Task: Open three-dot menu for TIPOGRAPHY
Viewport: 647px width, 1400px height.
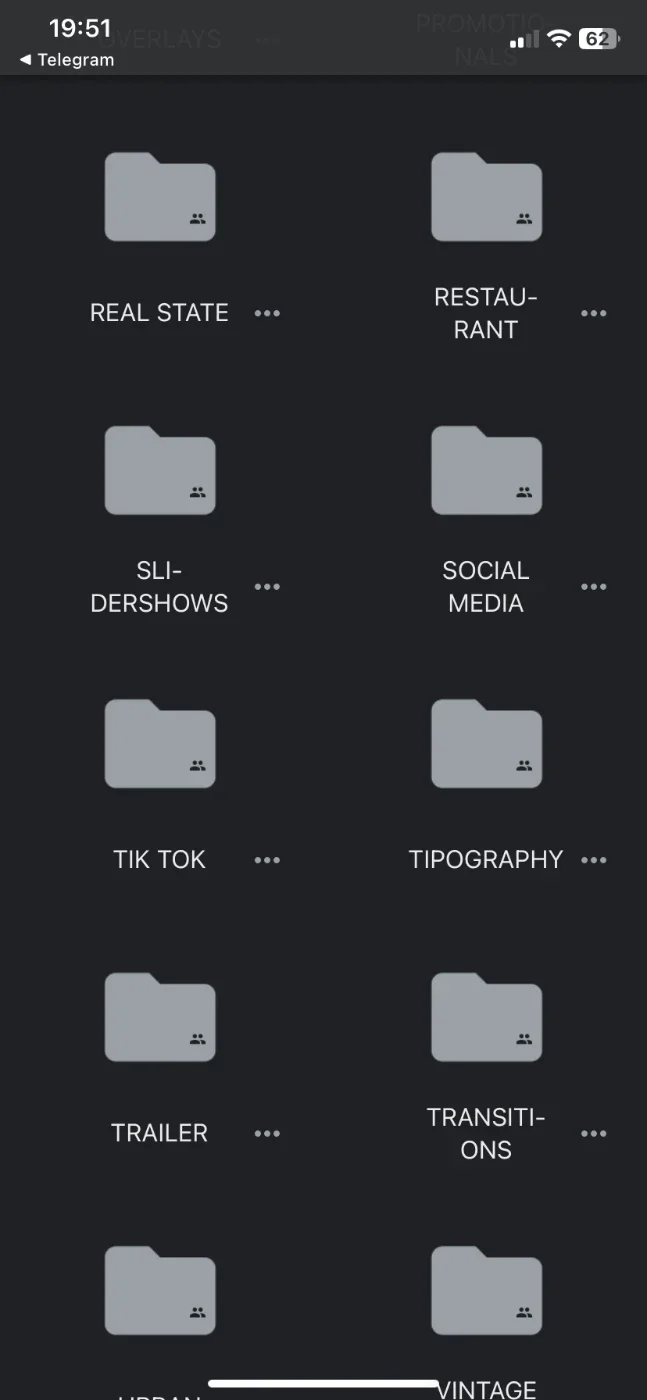Action: (594, 860)
